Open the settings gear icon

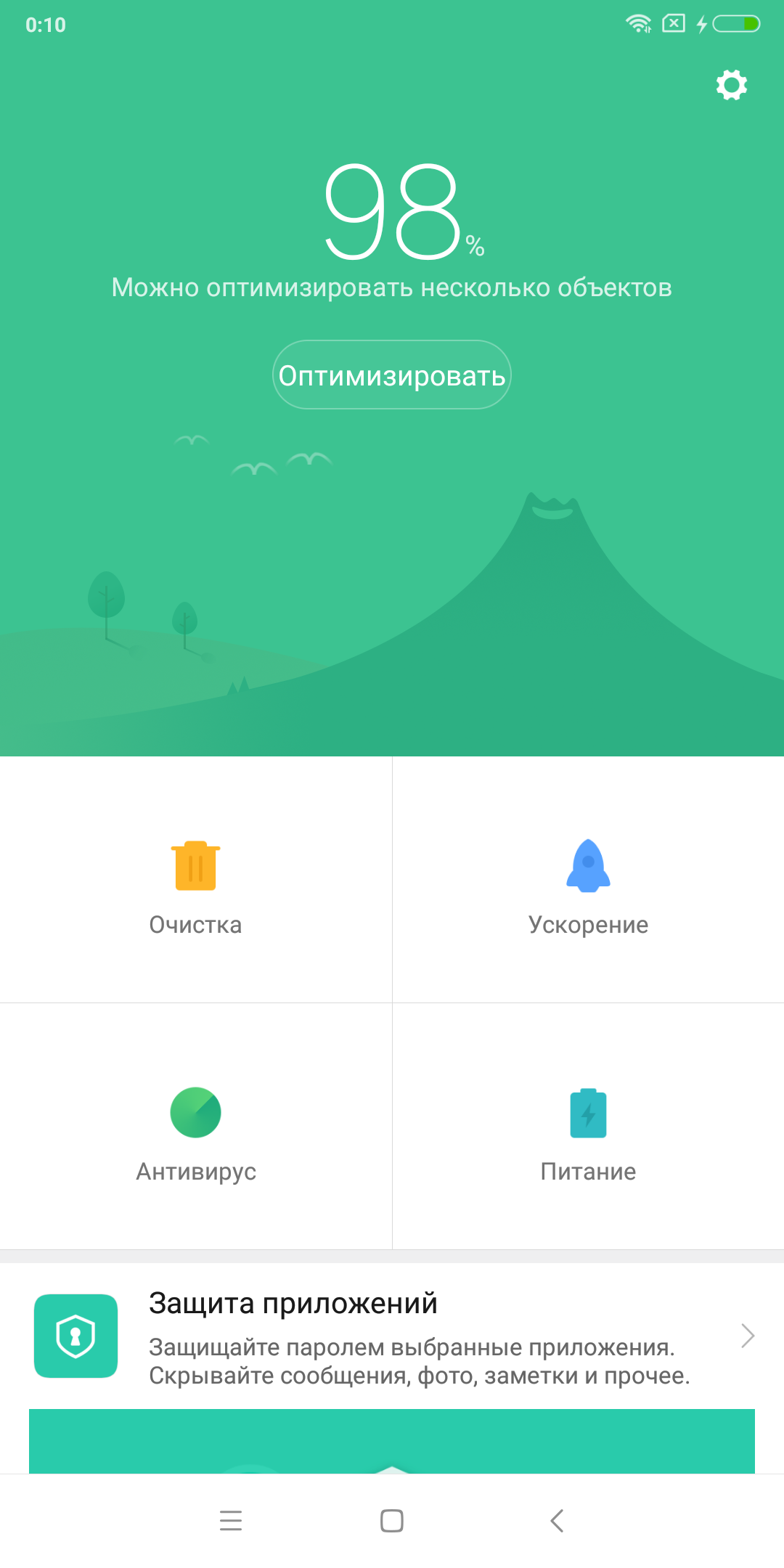731,85
